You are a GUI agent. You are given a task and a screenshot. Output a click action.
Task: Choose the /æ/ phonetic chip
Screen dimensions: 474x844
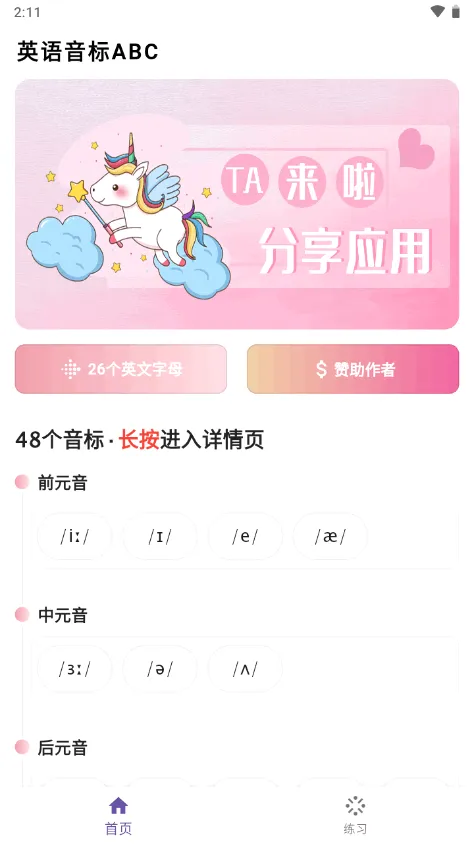click(x=330, y=537)
